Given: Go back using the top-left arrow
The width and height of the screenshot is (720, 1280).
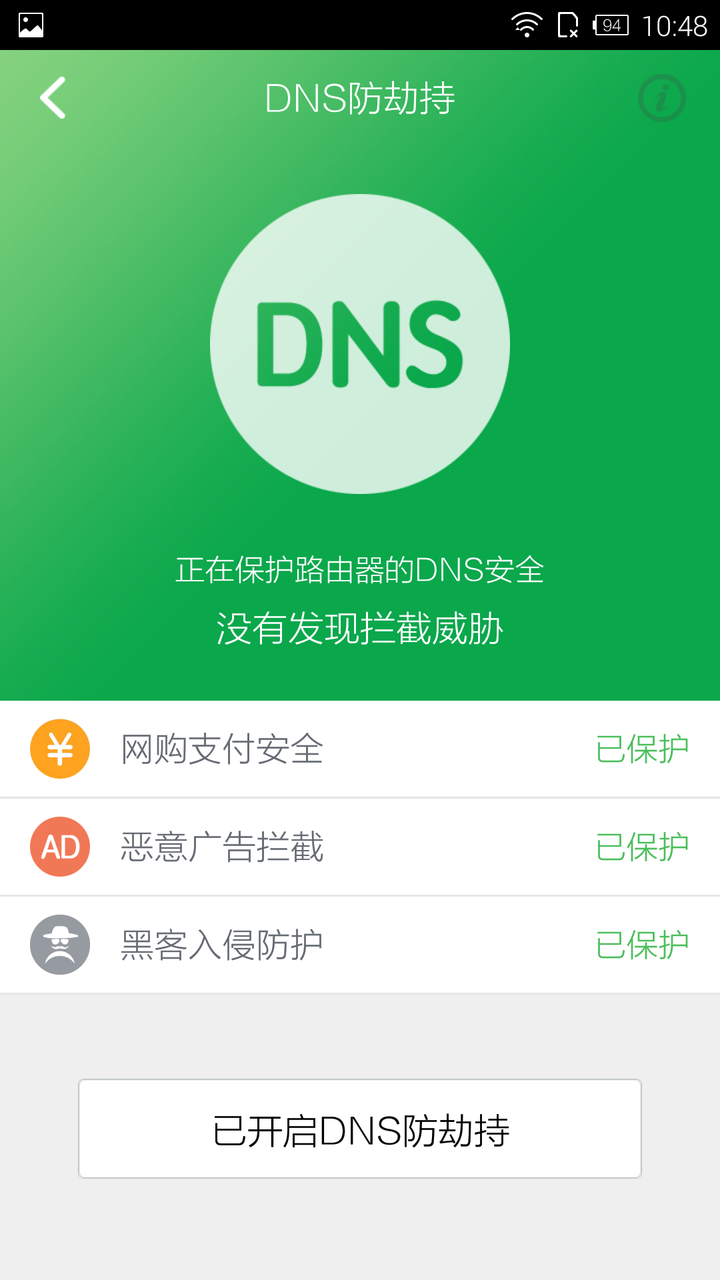Looking at the screenshot, I should [52, 98].
